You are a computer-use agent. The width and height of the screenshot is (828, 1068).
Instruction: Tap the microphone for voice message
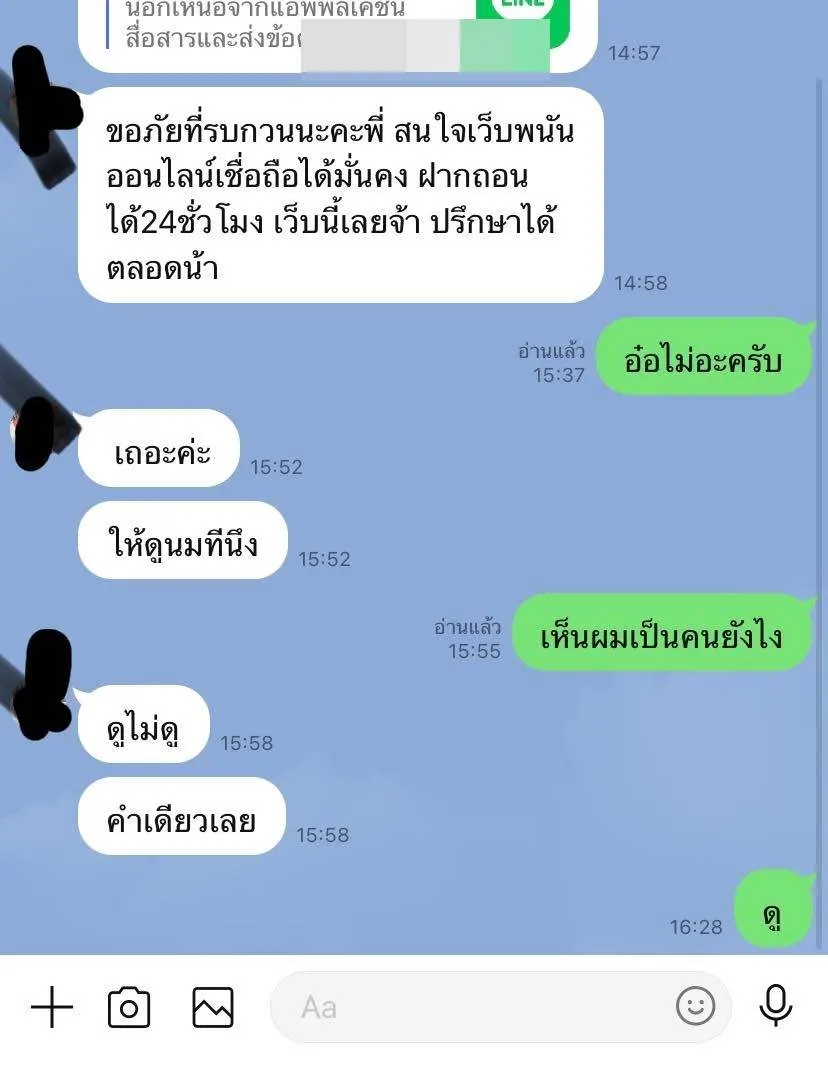776,1006
